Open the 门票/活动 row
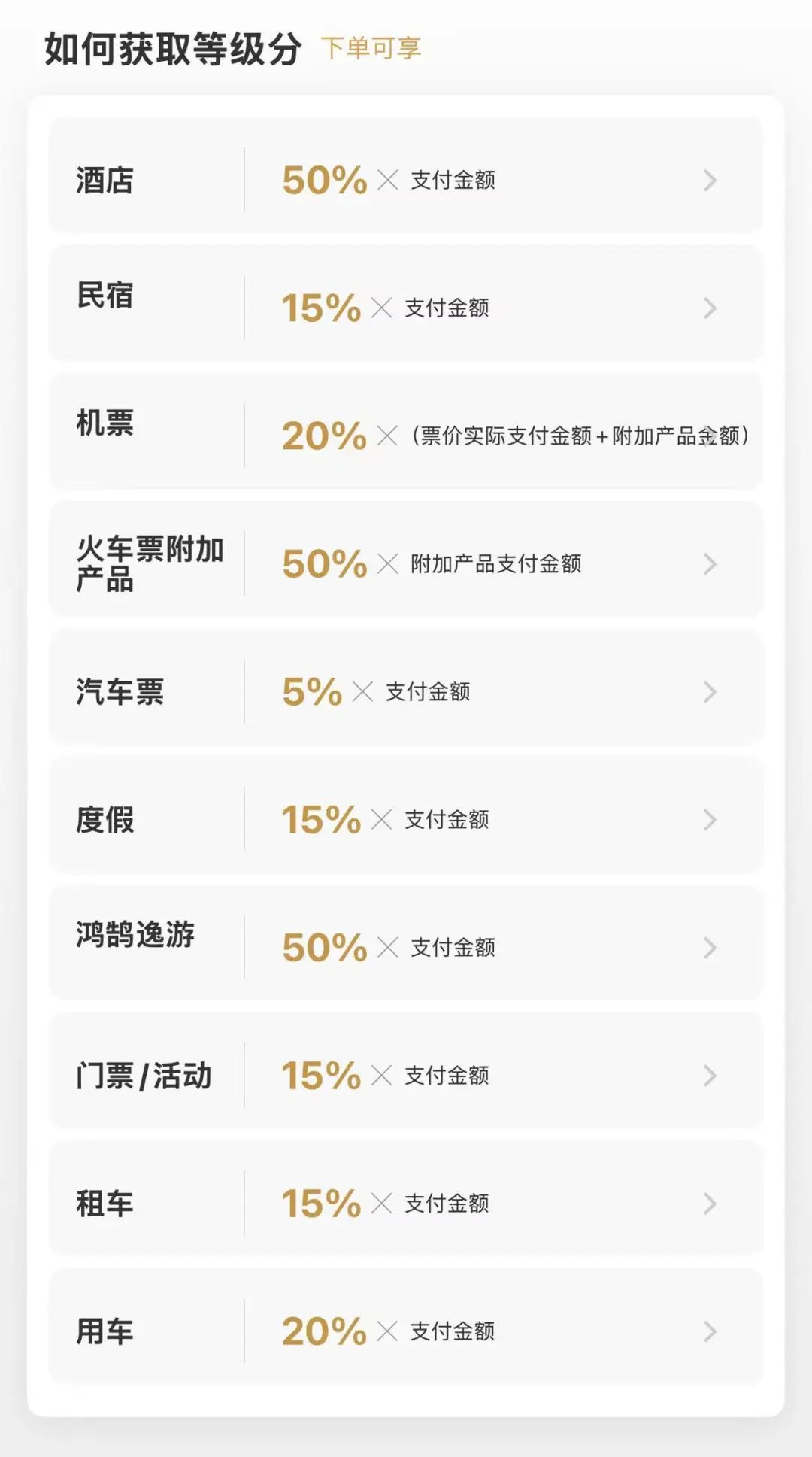This screenshot has width=812, height=1457. [406, 1074]
